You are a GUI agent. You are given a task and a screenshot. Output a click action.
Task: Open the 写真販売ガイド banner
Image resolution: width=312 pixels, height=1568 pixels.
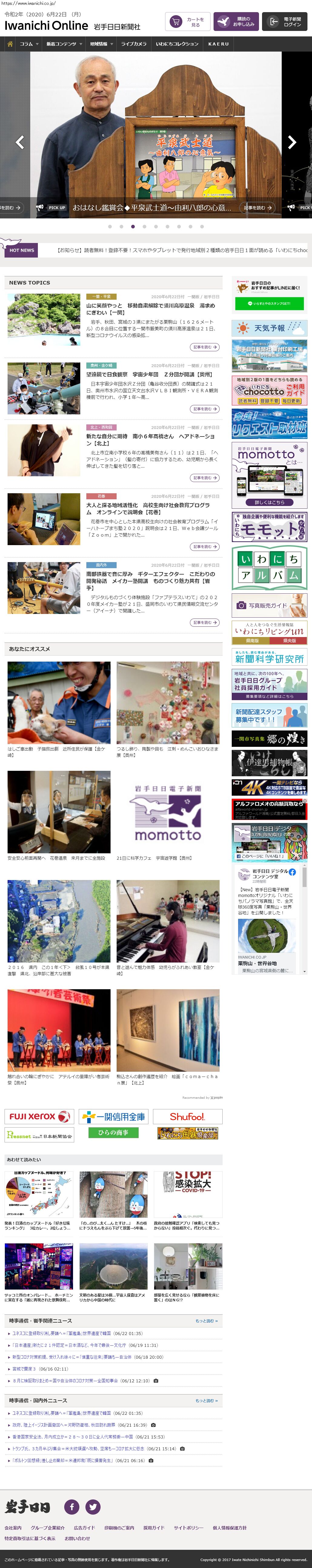[x=269, y=605]
